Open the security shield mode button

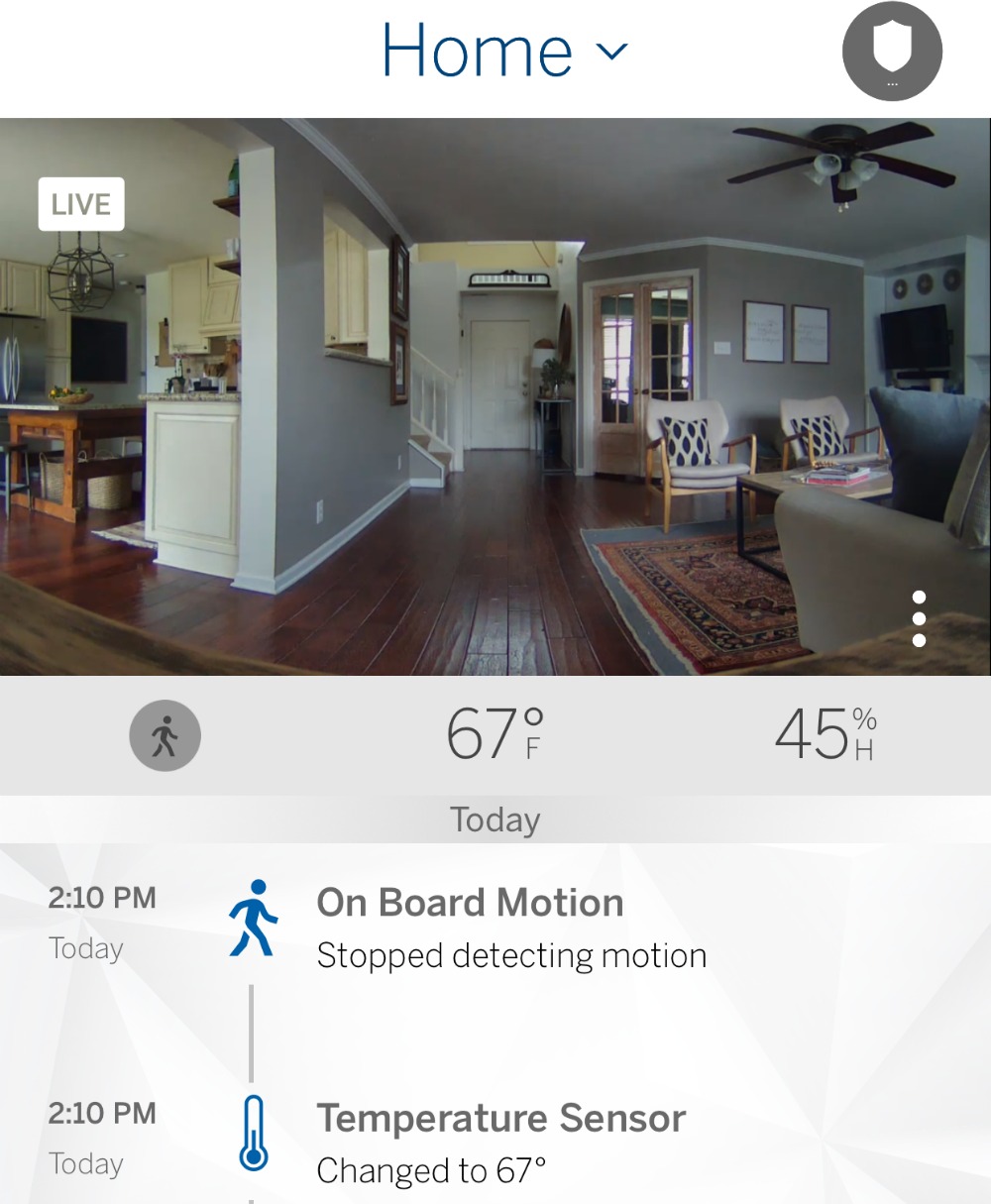pyautogui.click(x=892, y=52)
